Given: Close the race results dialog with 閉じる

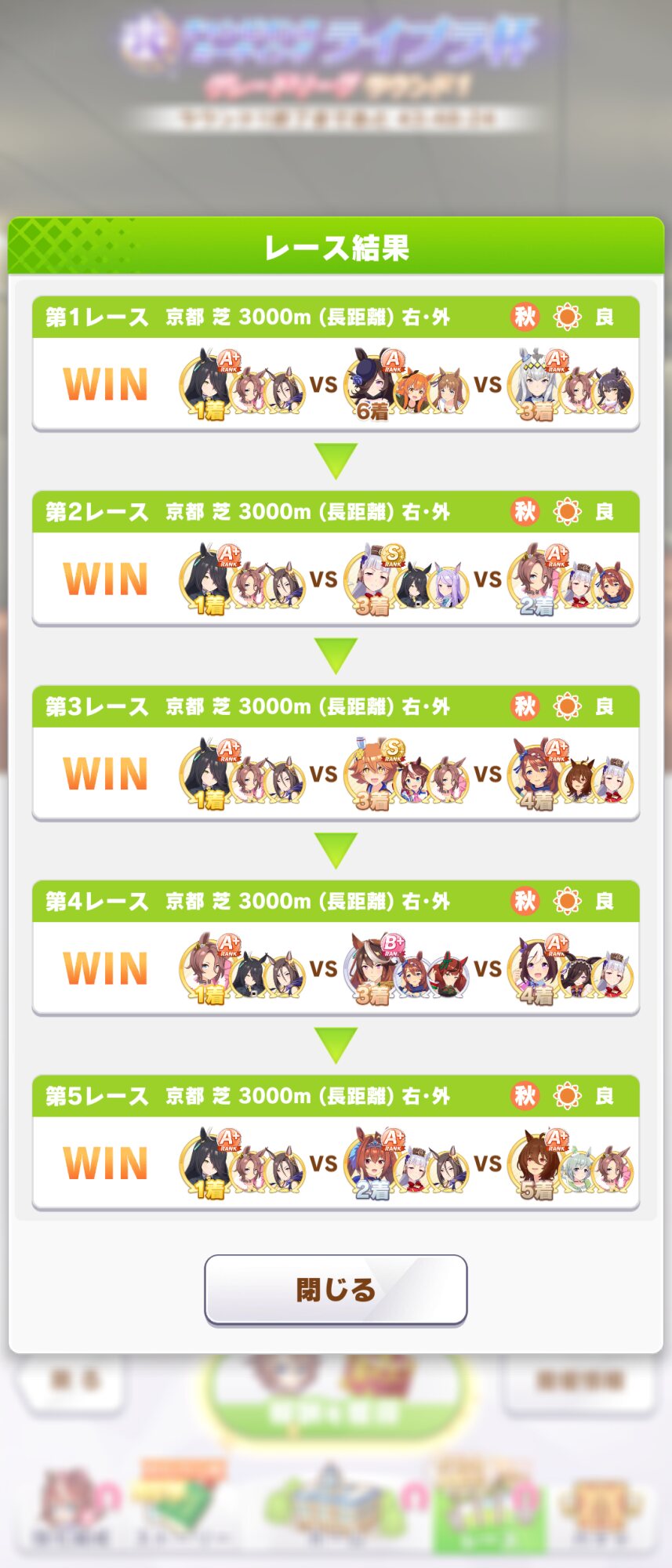Looking at the screenshot, I should point(336,1290).
